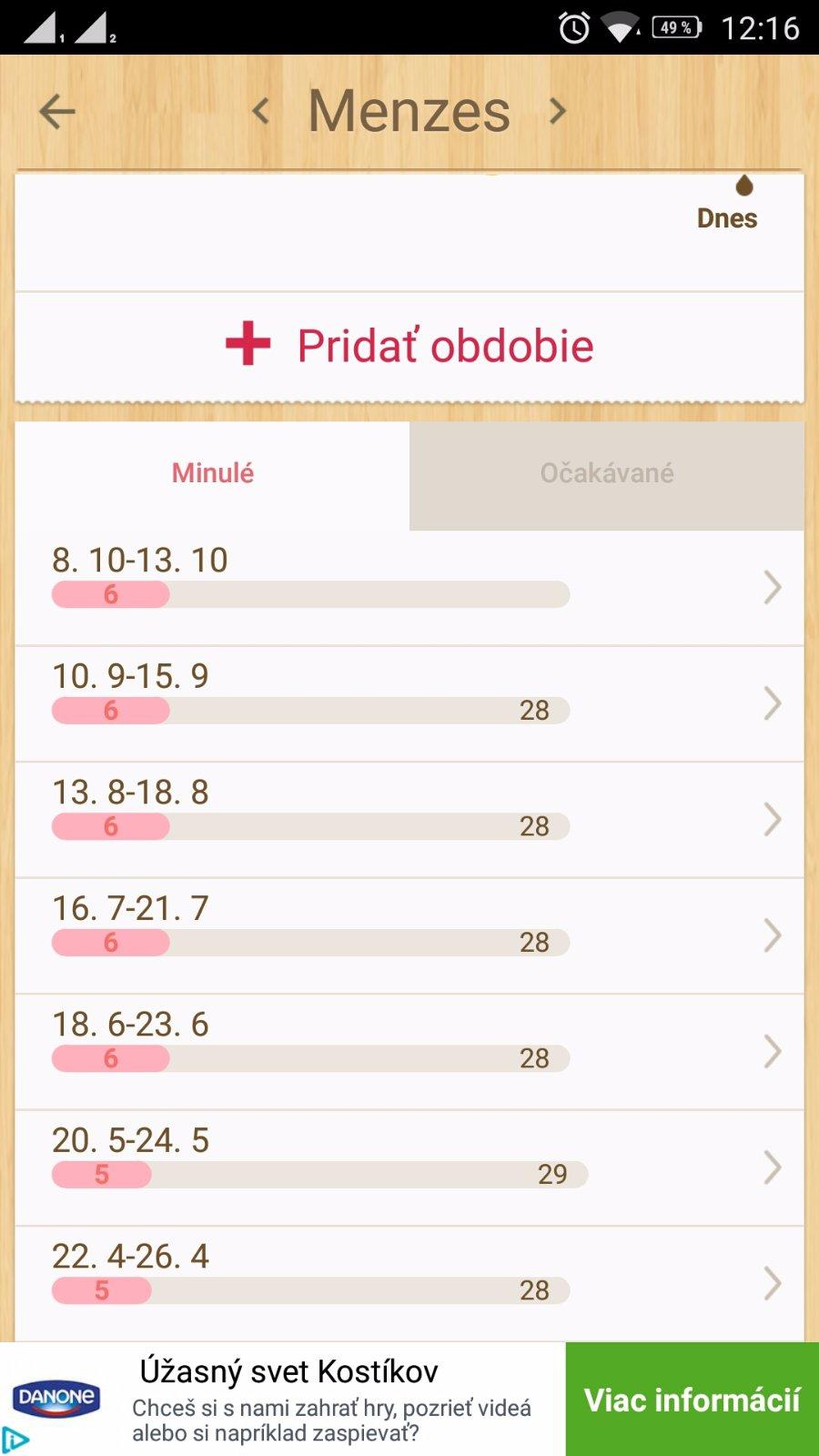Open the AdChoices icon on the ad
This screenshot has width=819, height=1456.
15,1440
